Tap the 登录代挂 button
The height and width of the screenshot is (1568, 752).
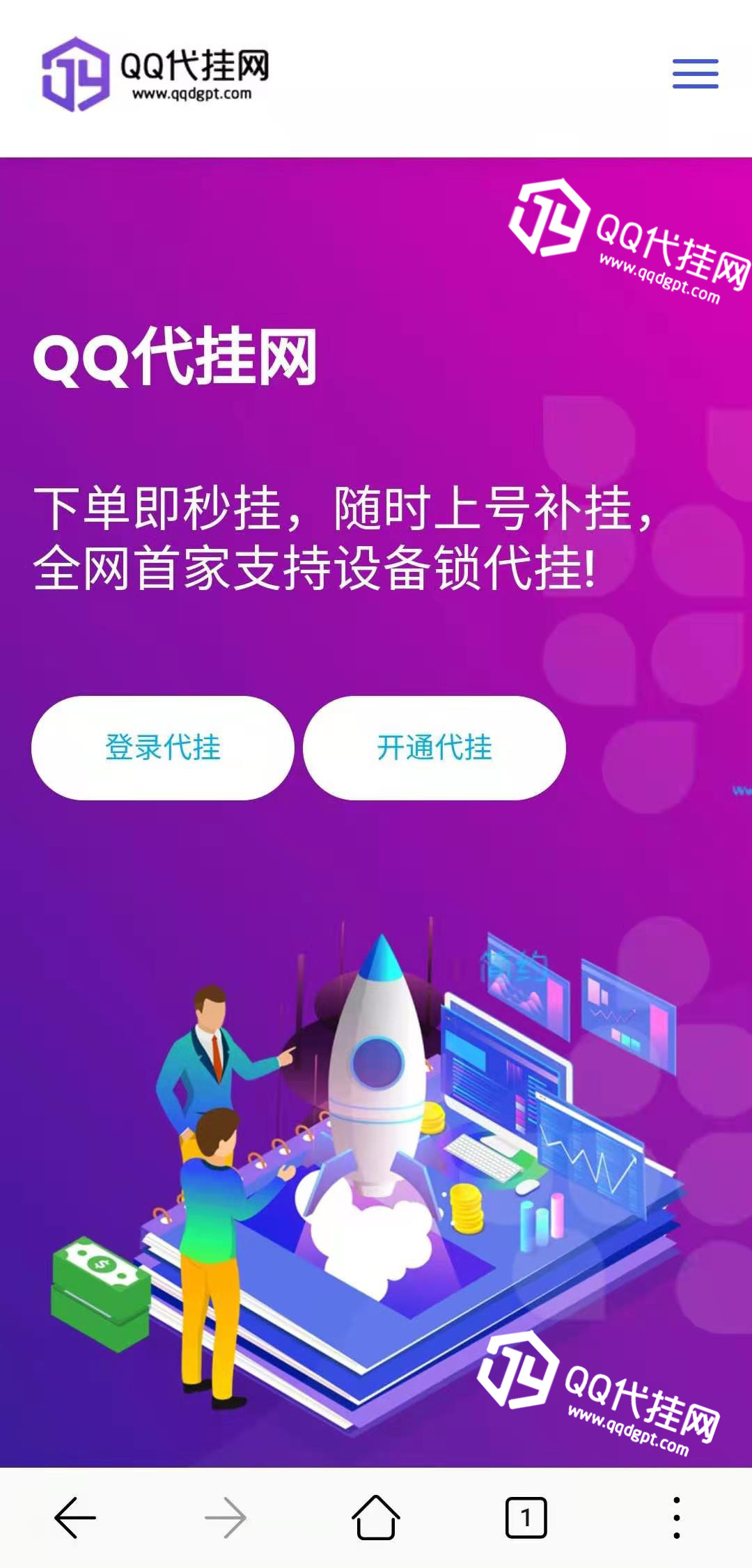point(162,747)
